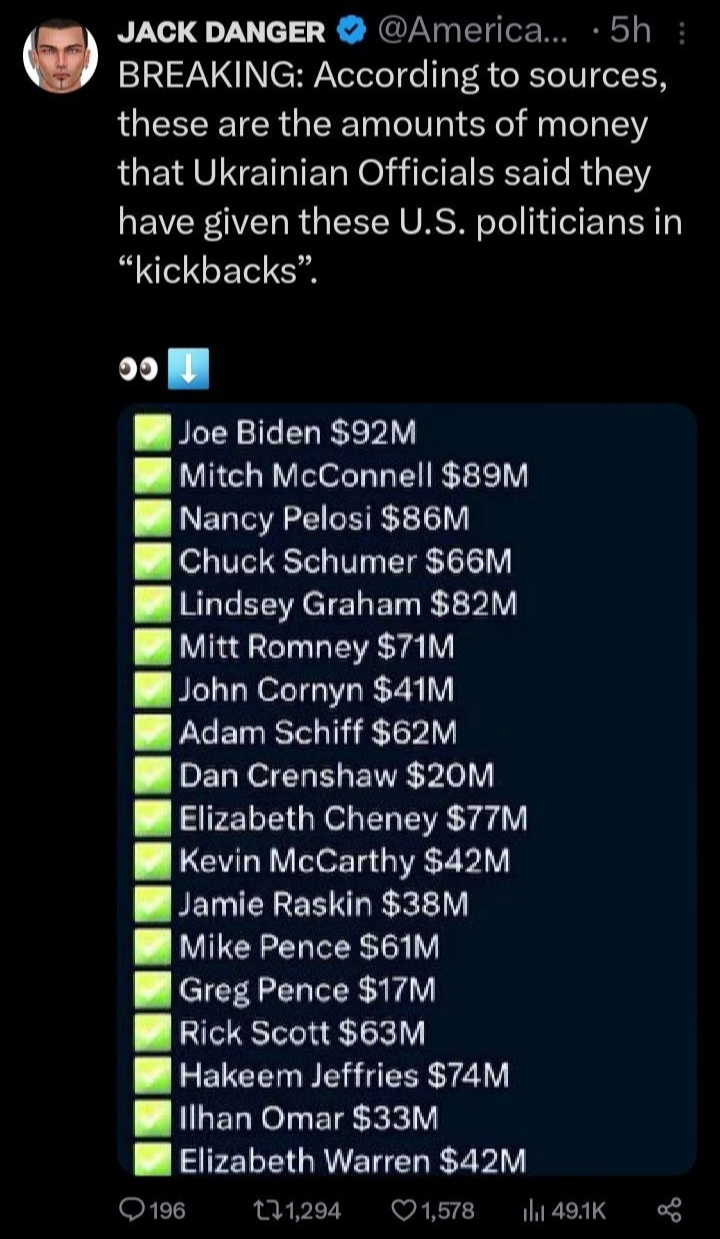
Task: Open Jack Danger's profile picture
Action: pyautogui.click(x=60, y=58)
